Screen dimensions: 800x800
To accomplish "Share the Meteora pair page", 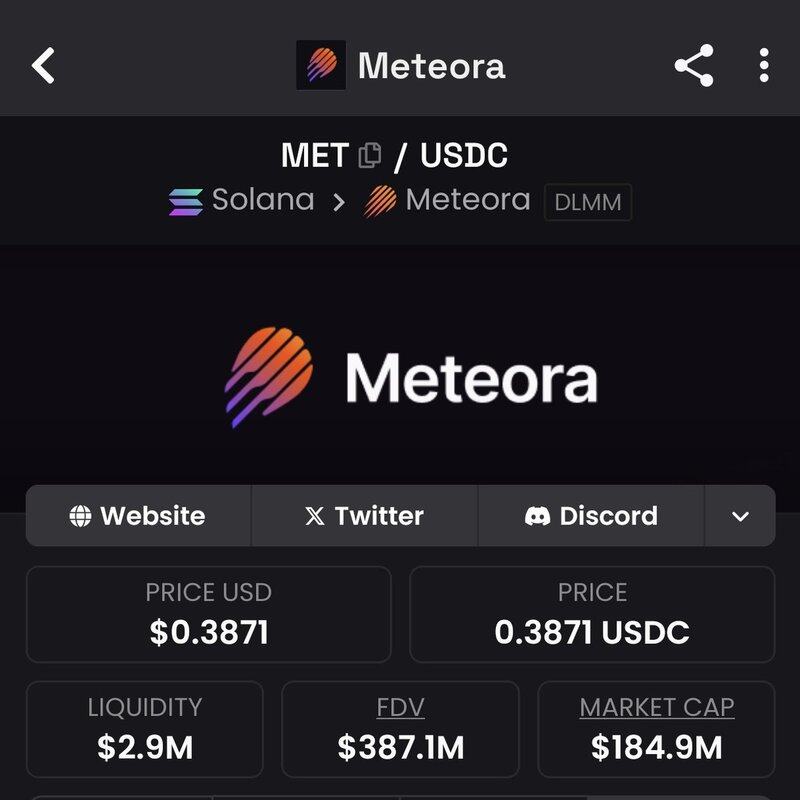I will coord(694,66).
